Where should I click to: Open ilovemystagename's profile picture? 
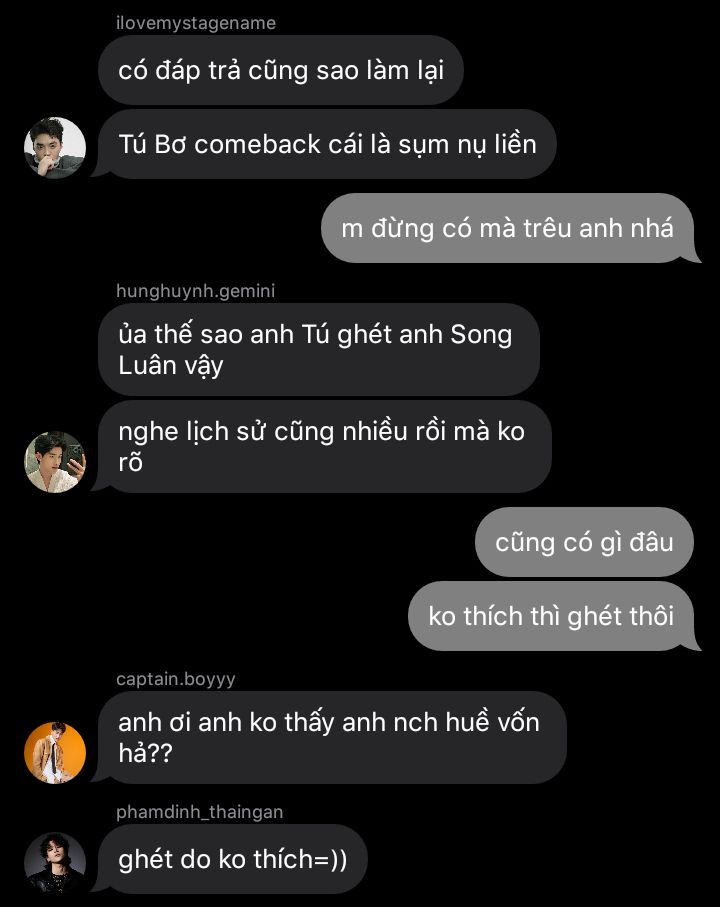click(55, 148)
